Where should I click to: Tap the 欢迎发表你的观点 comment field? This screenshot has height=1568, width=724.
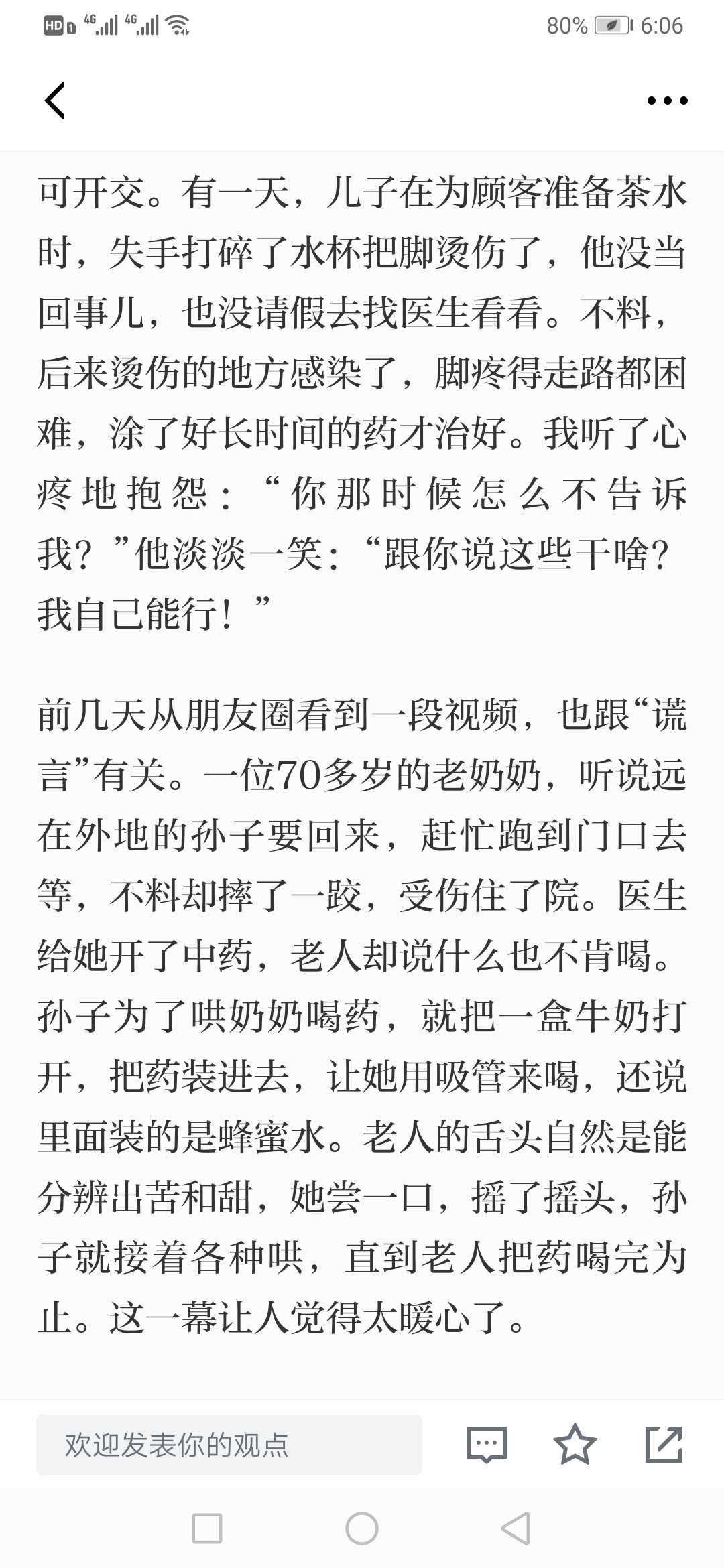click(x=229, y=1445)
